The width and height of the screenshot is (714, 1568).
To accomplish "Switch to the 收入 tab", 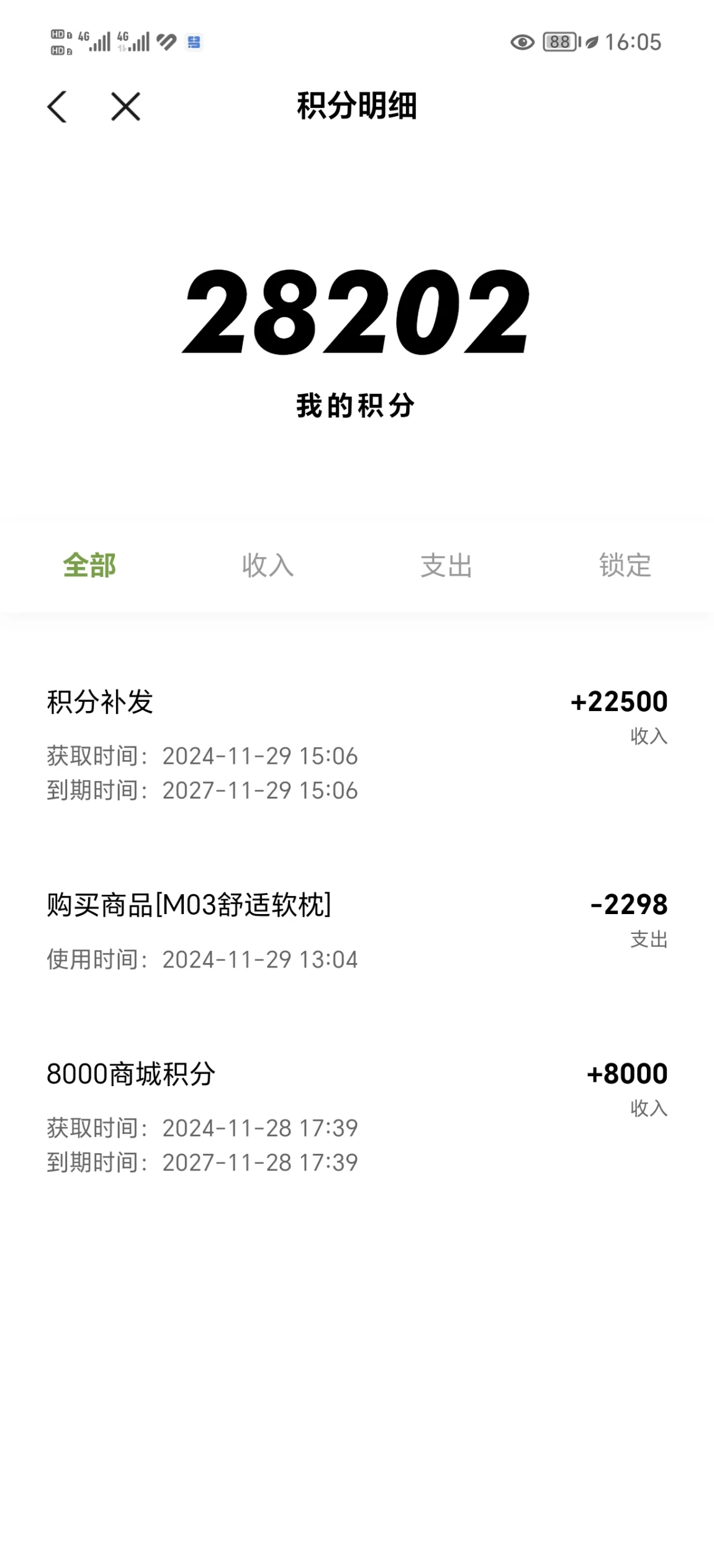I will [x=268, y=565].
